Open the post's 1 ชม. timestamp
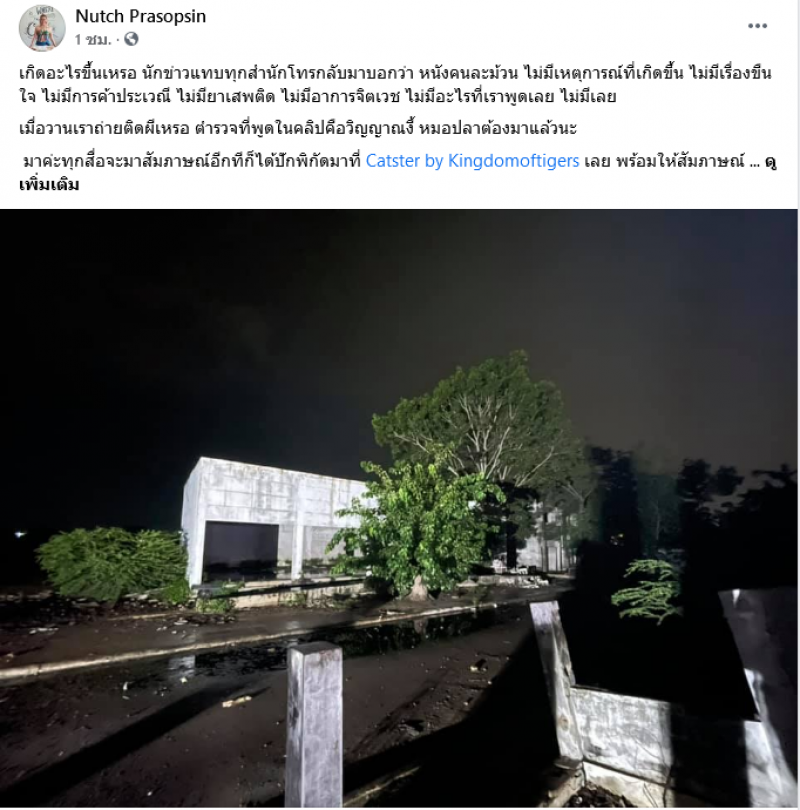The width and height of the screenshot is (800, 810). point(94,40)
